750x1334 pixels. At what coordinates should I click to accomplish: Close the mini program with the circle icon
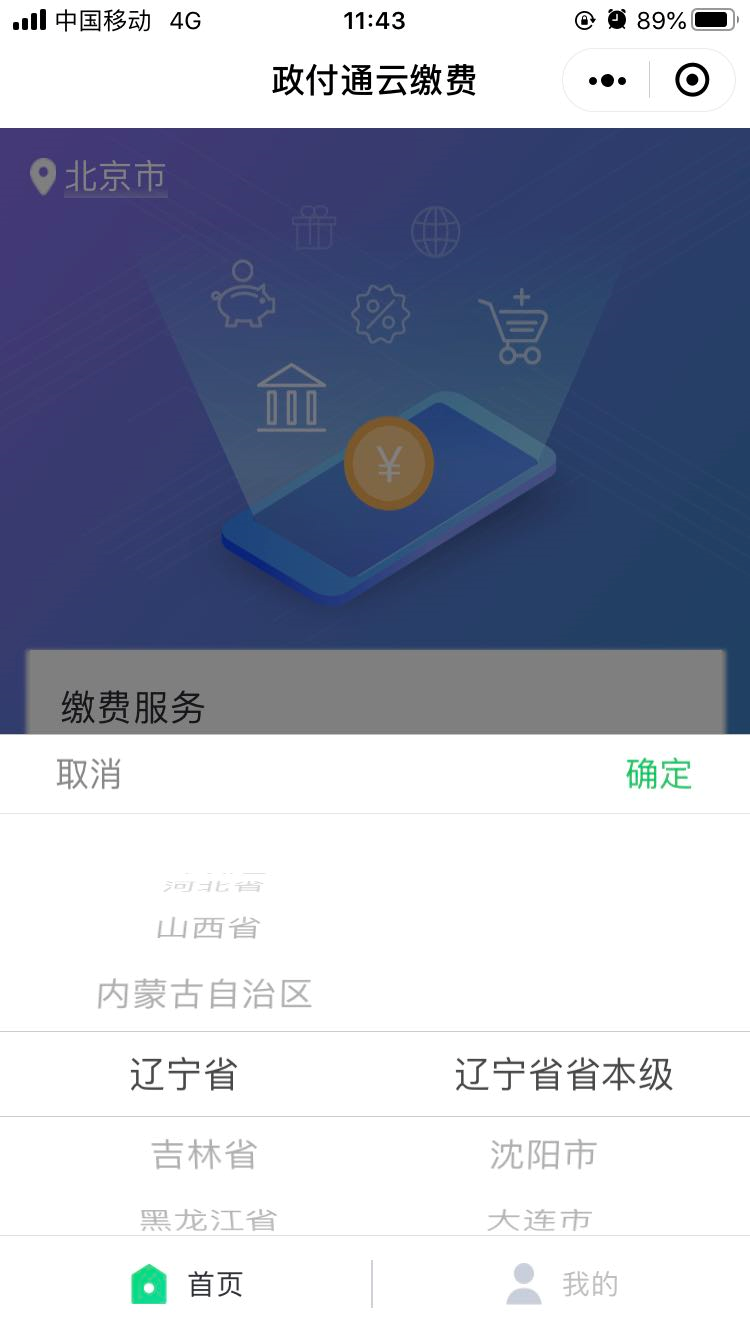tap(692, 80)
